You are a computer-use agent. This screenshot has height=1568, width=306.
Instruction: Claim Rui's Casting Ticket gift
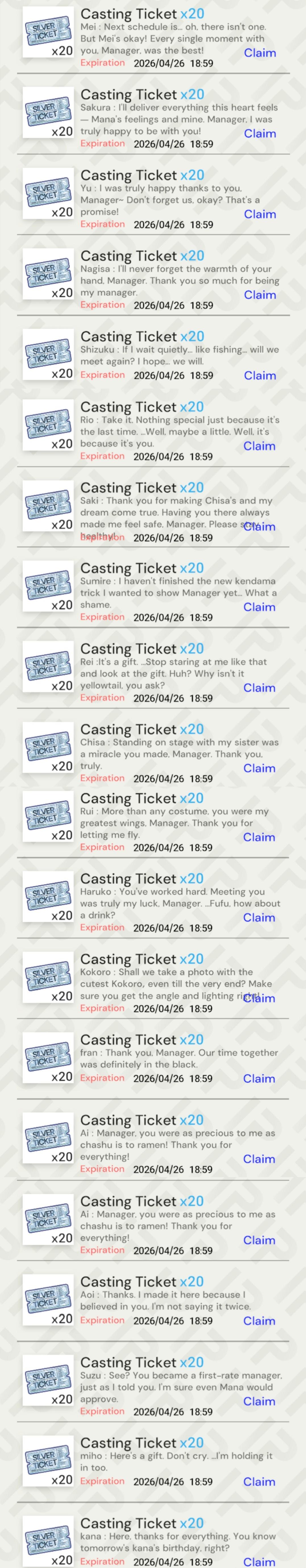click(259, 837)
